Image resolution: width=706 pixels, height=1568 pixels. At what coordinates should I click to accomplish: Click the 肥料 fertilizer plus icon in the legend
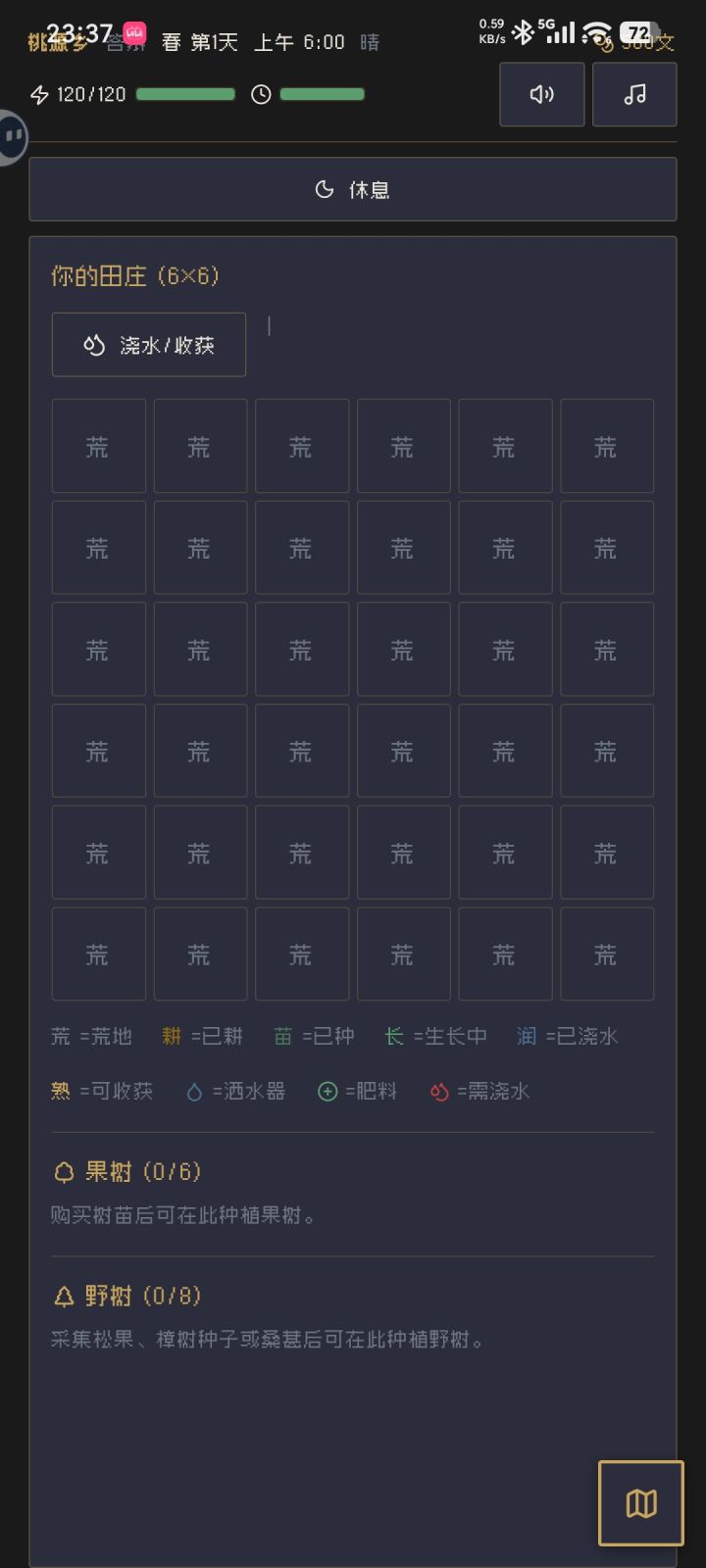click(x=327, y=1091)
